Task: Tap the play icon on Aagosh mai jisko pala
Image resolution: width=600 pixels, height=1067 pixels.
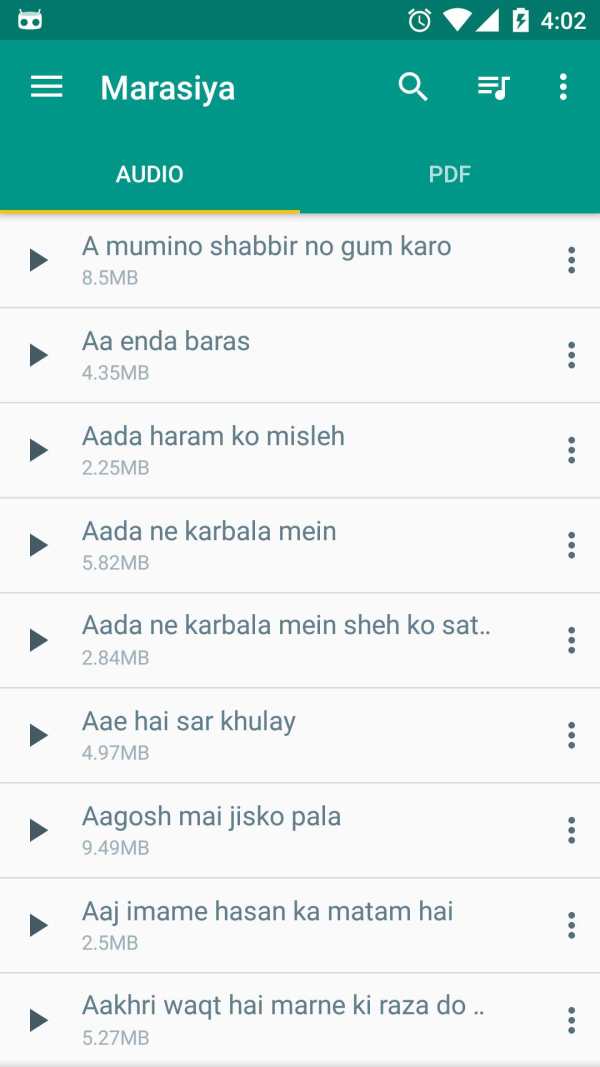Action: coord(38,830)
